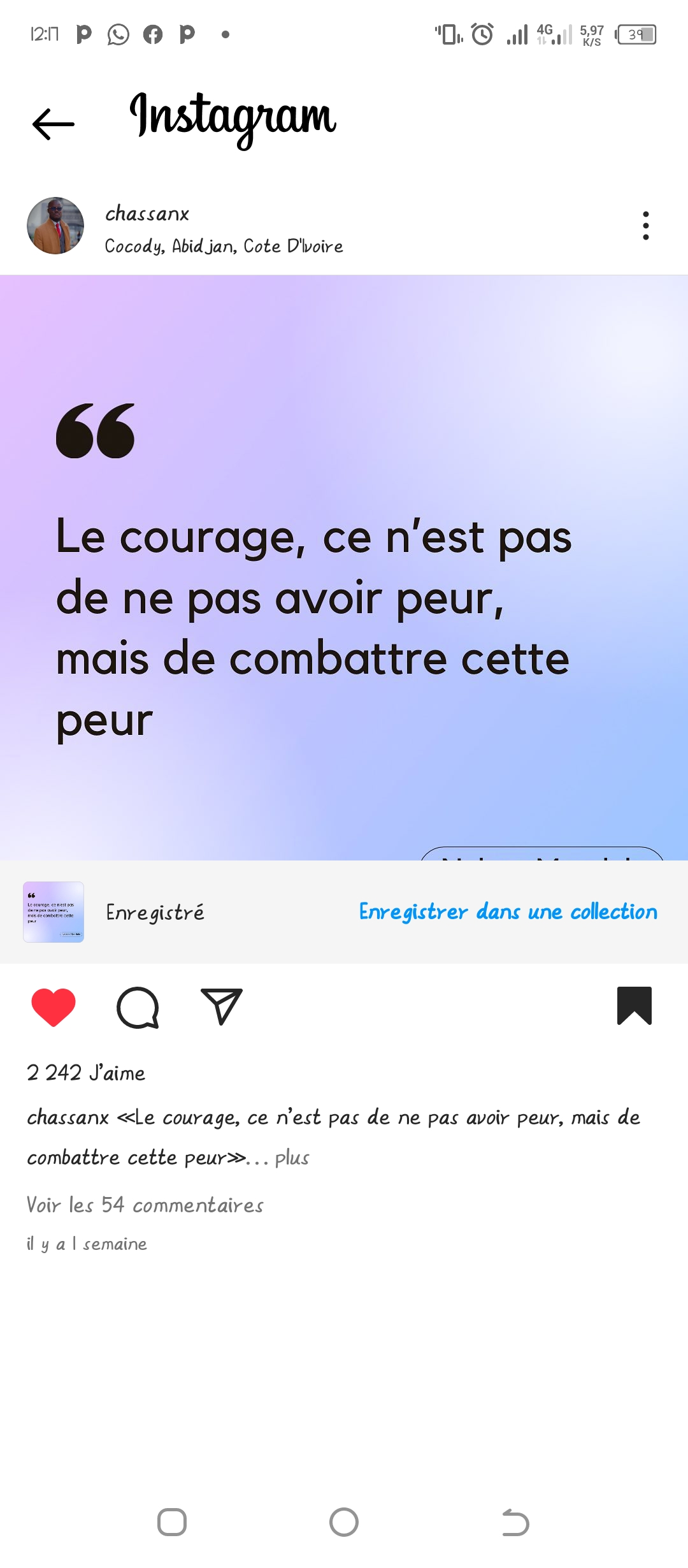Tap the system home button
Viewport: 688px width, 1568px height.
click(x=344, y=1522)
